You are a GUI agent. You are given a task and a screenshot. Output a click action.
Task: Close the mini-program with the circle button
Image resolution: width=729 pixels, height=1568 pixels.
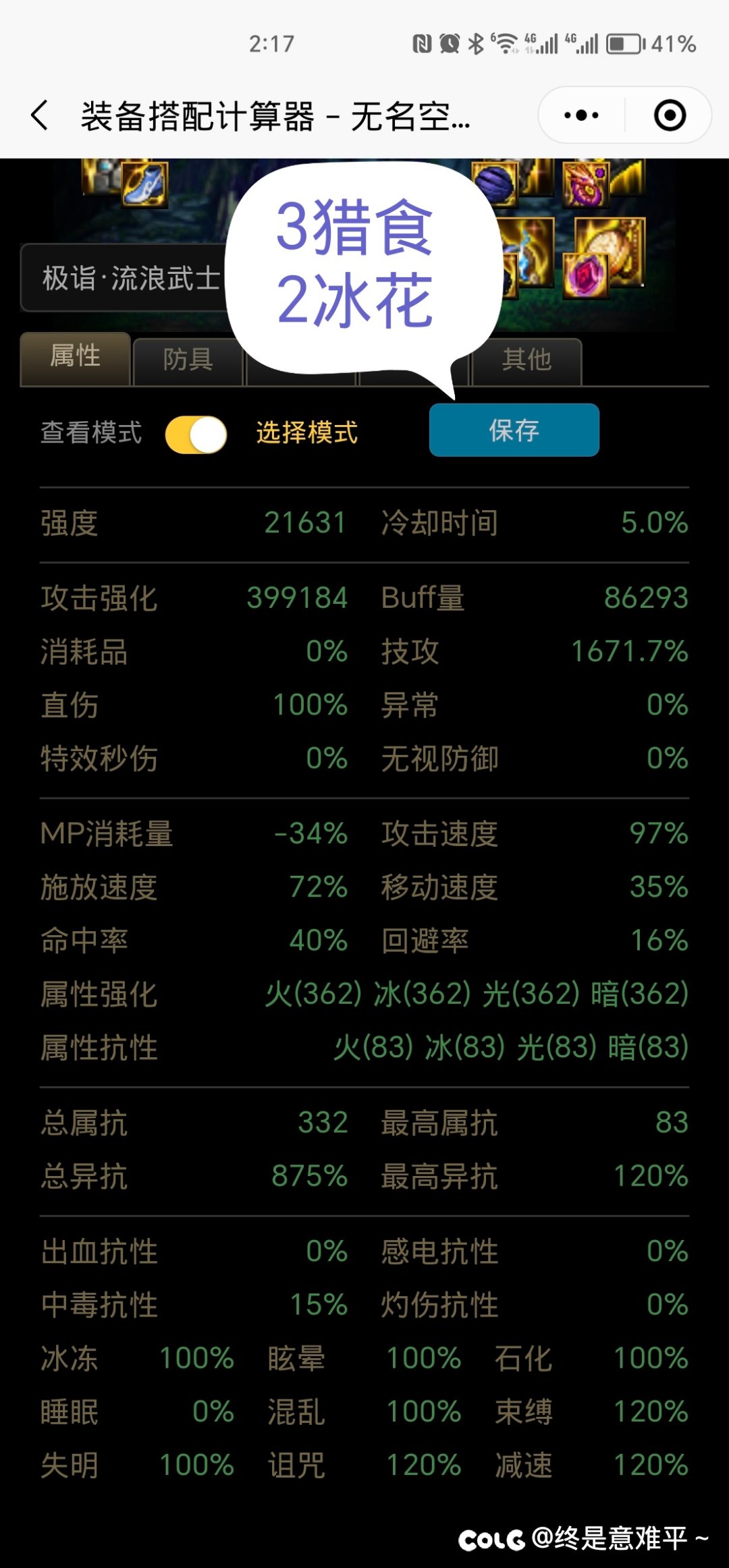point(668,115)
